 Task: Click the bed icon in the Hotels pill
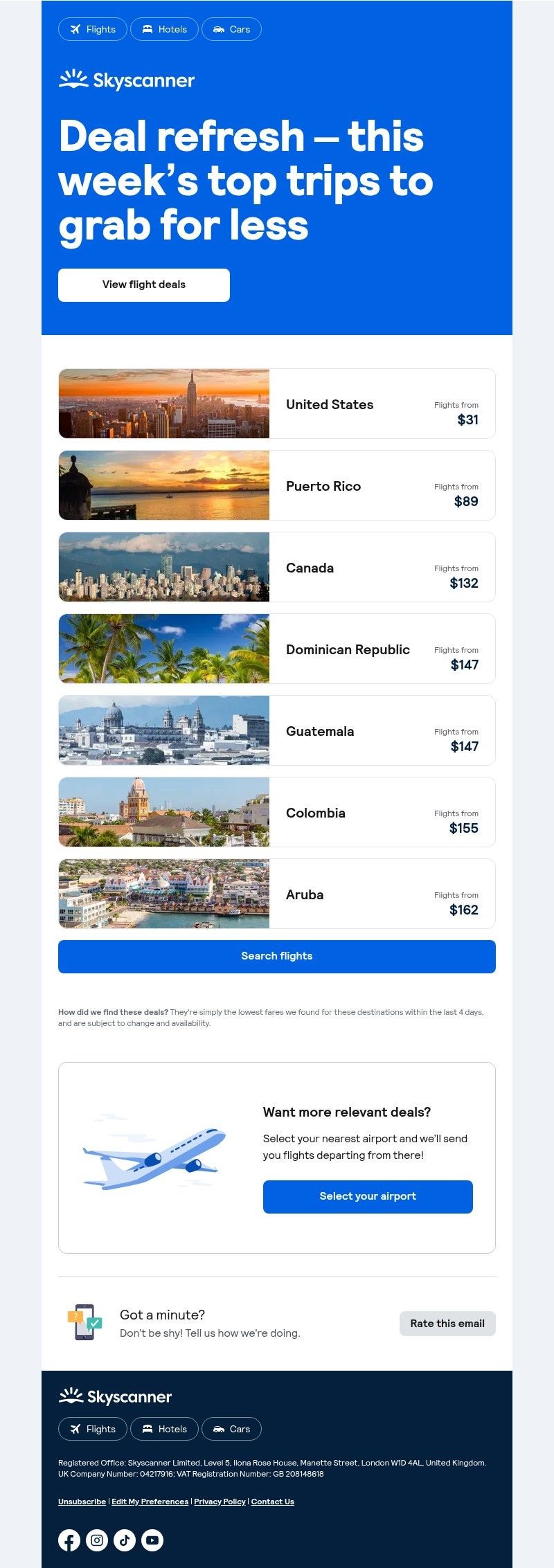tap(147, 29)
